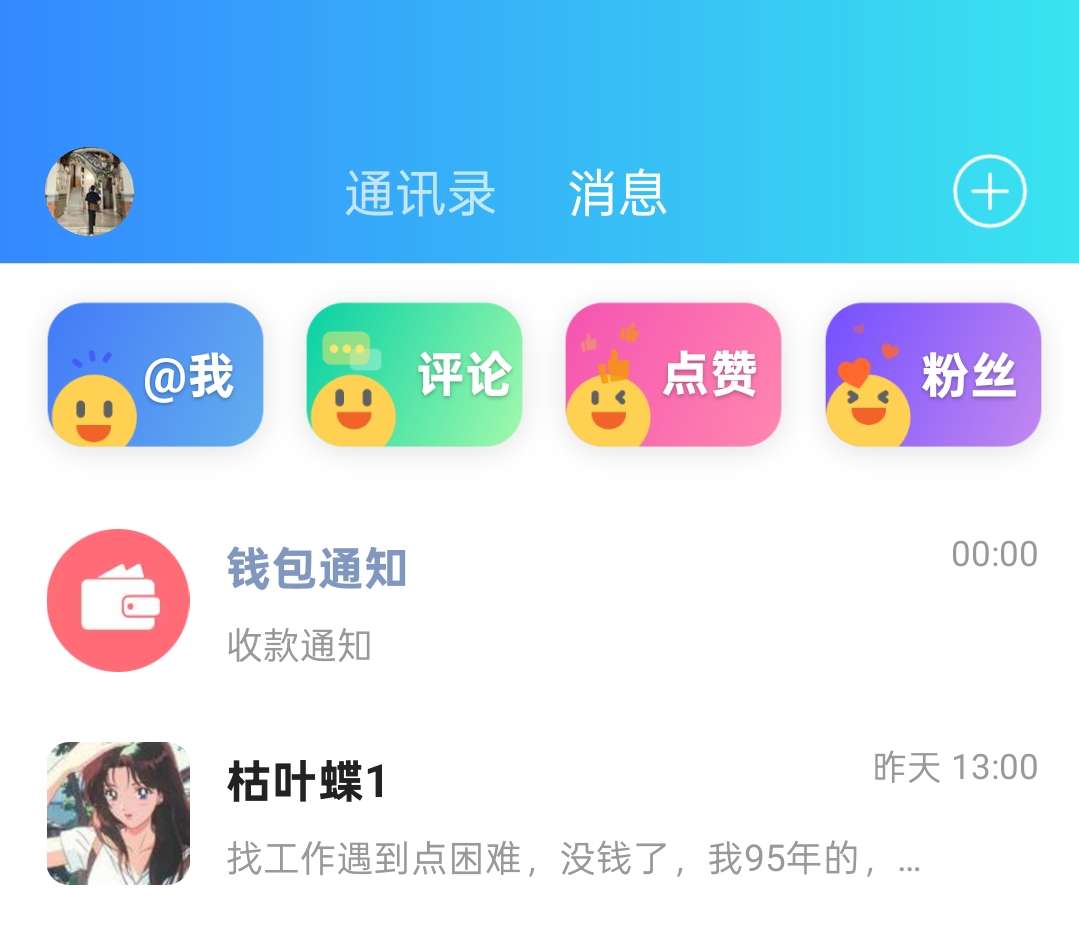Check 点赞 likes received
1079x938 pixels.
[673, 375]
